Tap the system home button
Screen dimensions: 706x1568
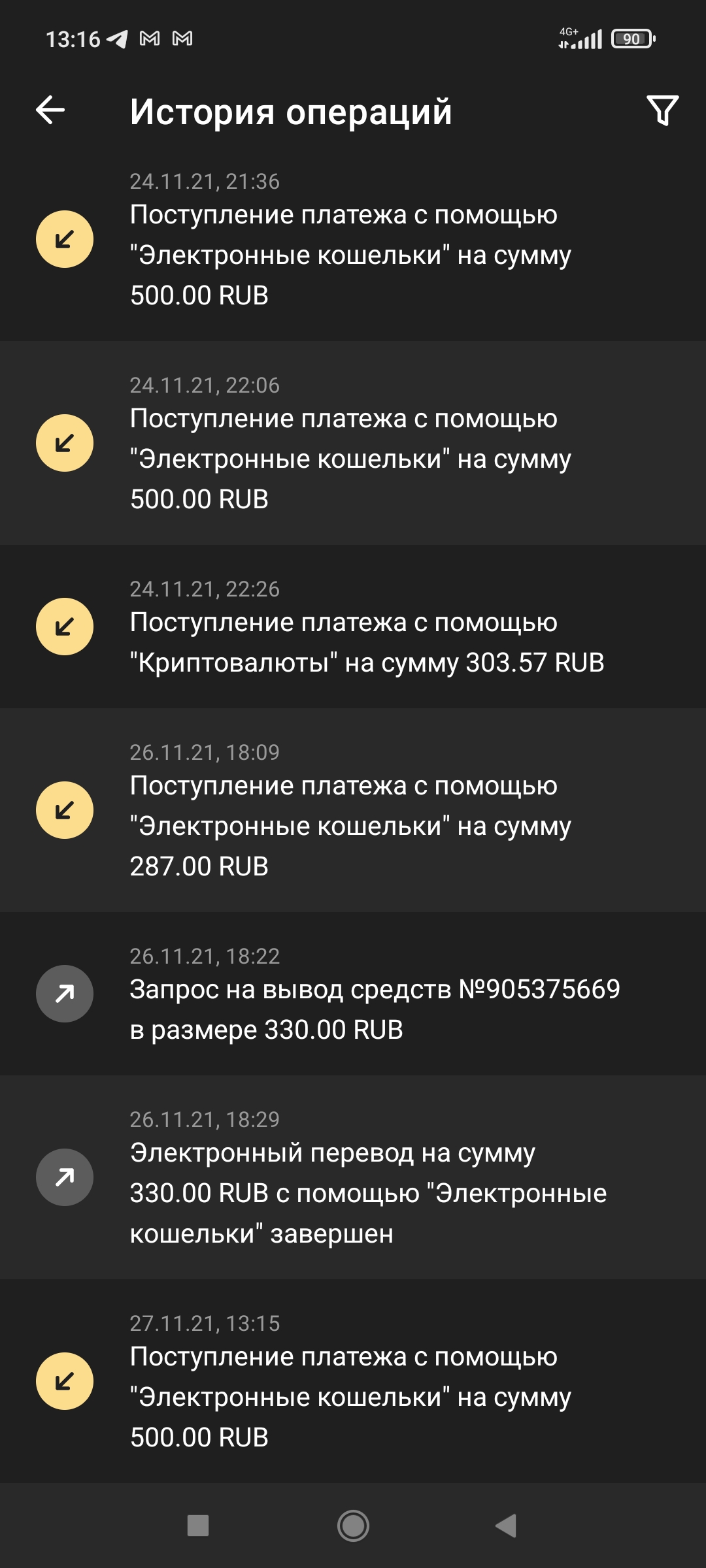point(353,1526)
